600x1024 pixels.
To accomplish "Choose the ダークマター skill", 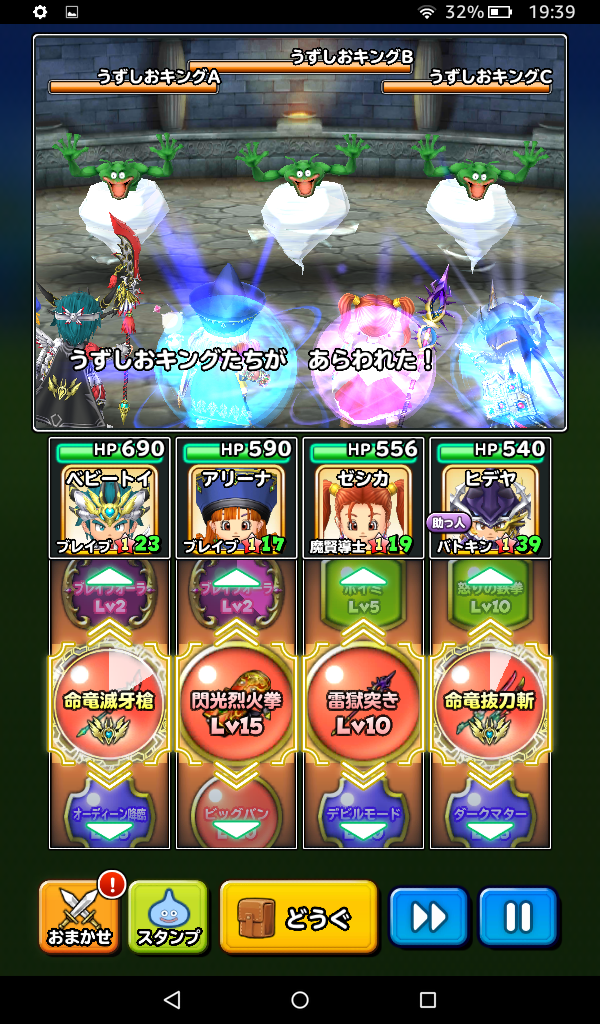I will (490, 812).
